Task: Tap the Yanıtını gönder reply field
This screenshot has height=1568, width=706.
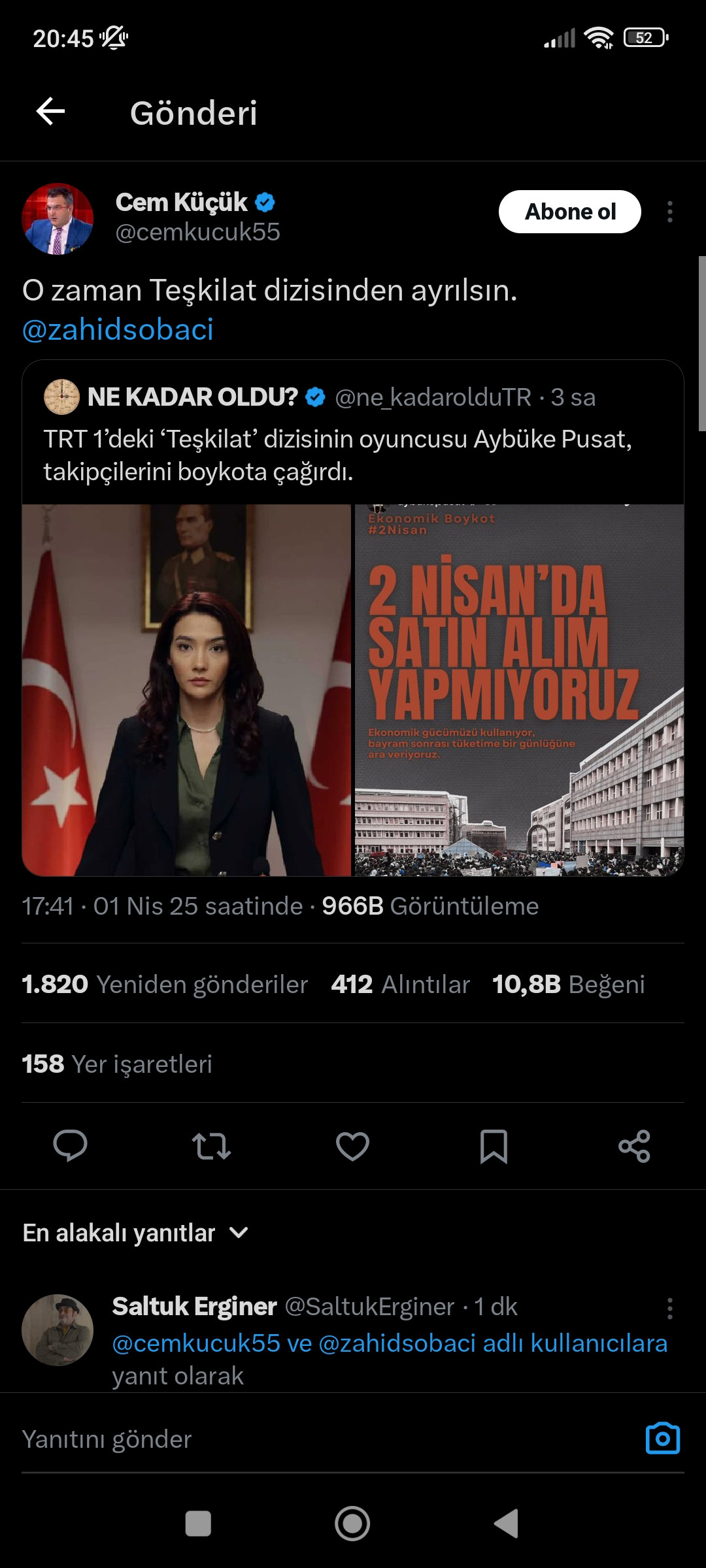Action: tap(314, 1439)
